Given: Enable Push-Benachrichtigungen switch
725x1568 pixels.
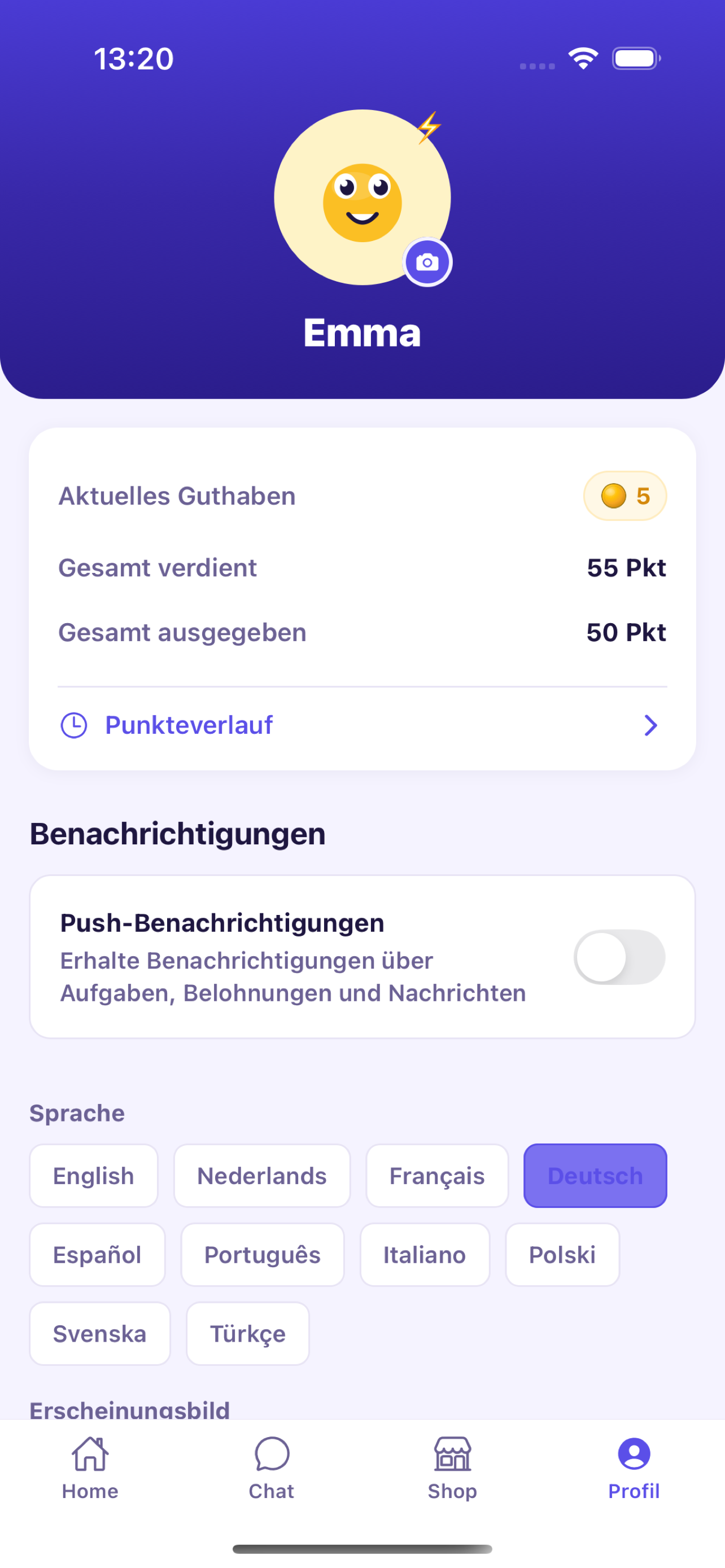Looking at the screenshot, I should (x=619, y=957).
